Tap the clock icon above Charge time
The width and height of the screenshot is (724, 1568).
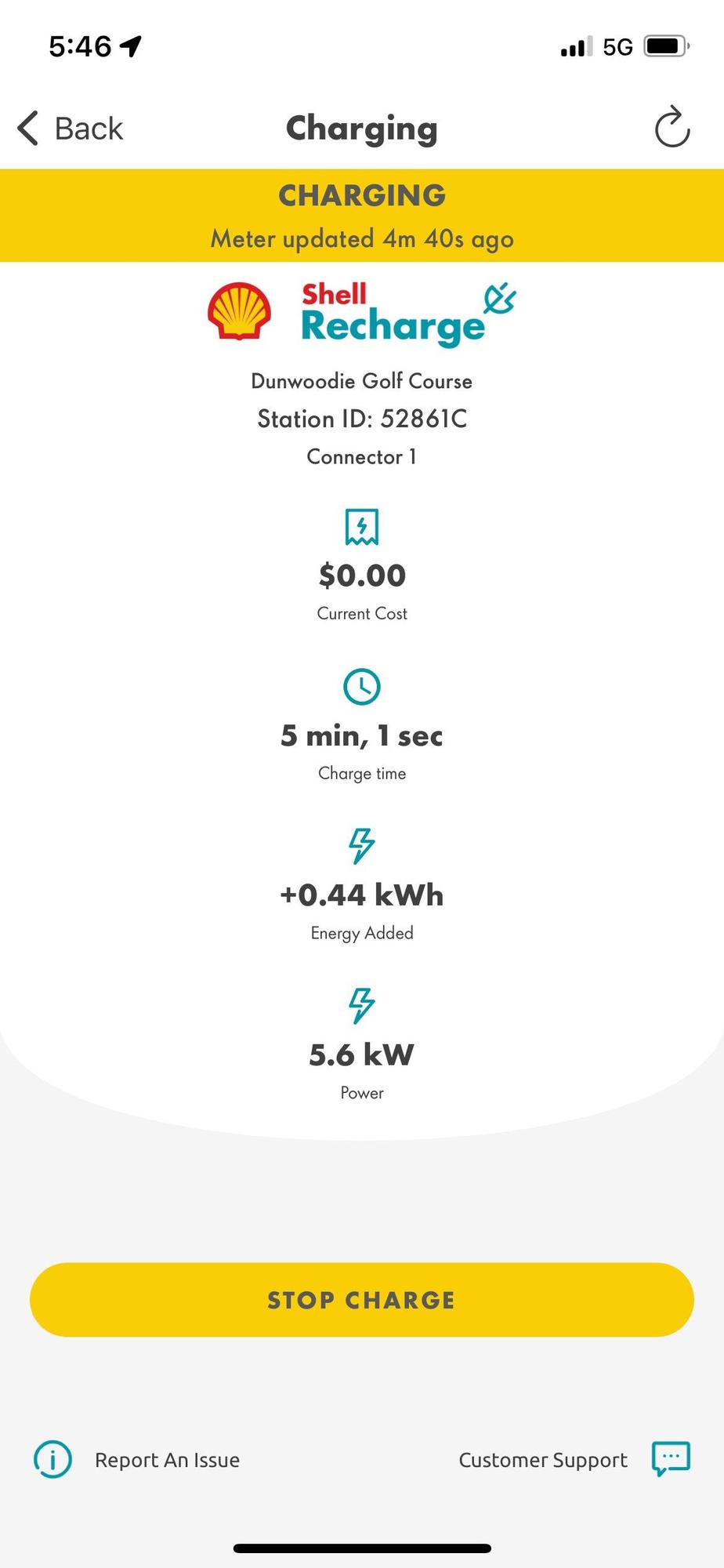point(362,688)
